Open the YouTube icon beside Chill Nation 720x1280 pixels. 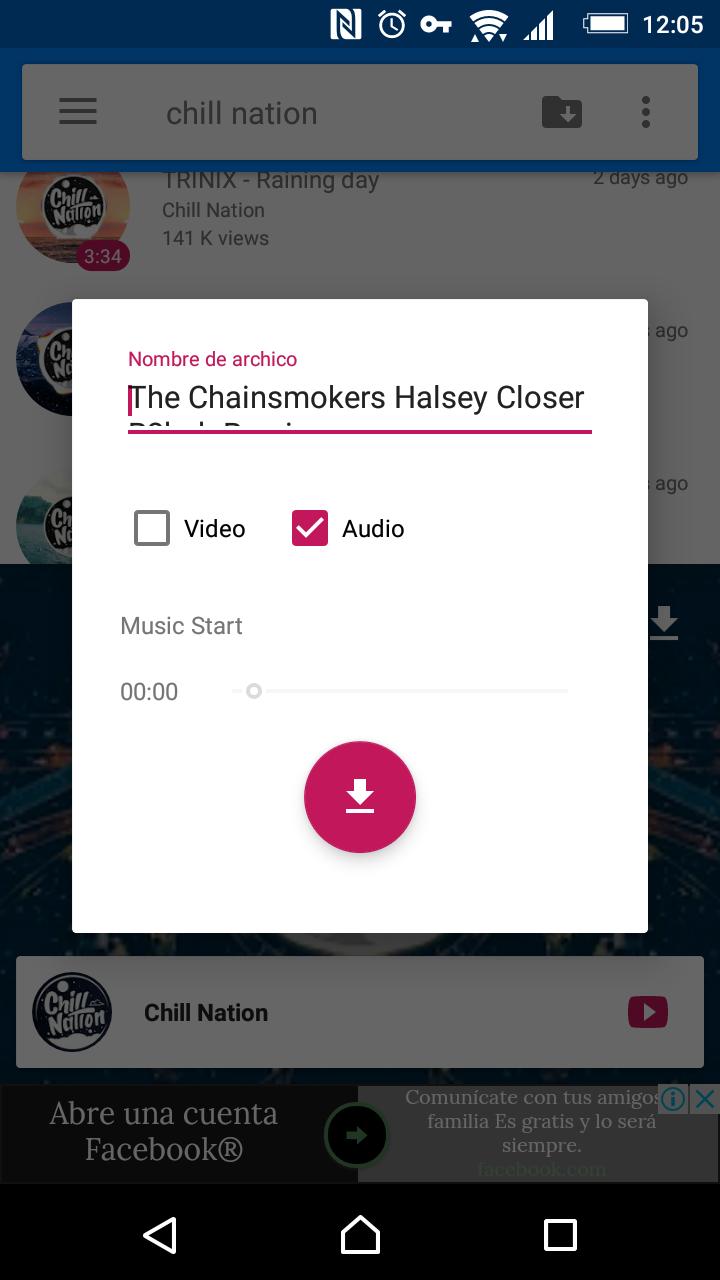648,1012
